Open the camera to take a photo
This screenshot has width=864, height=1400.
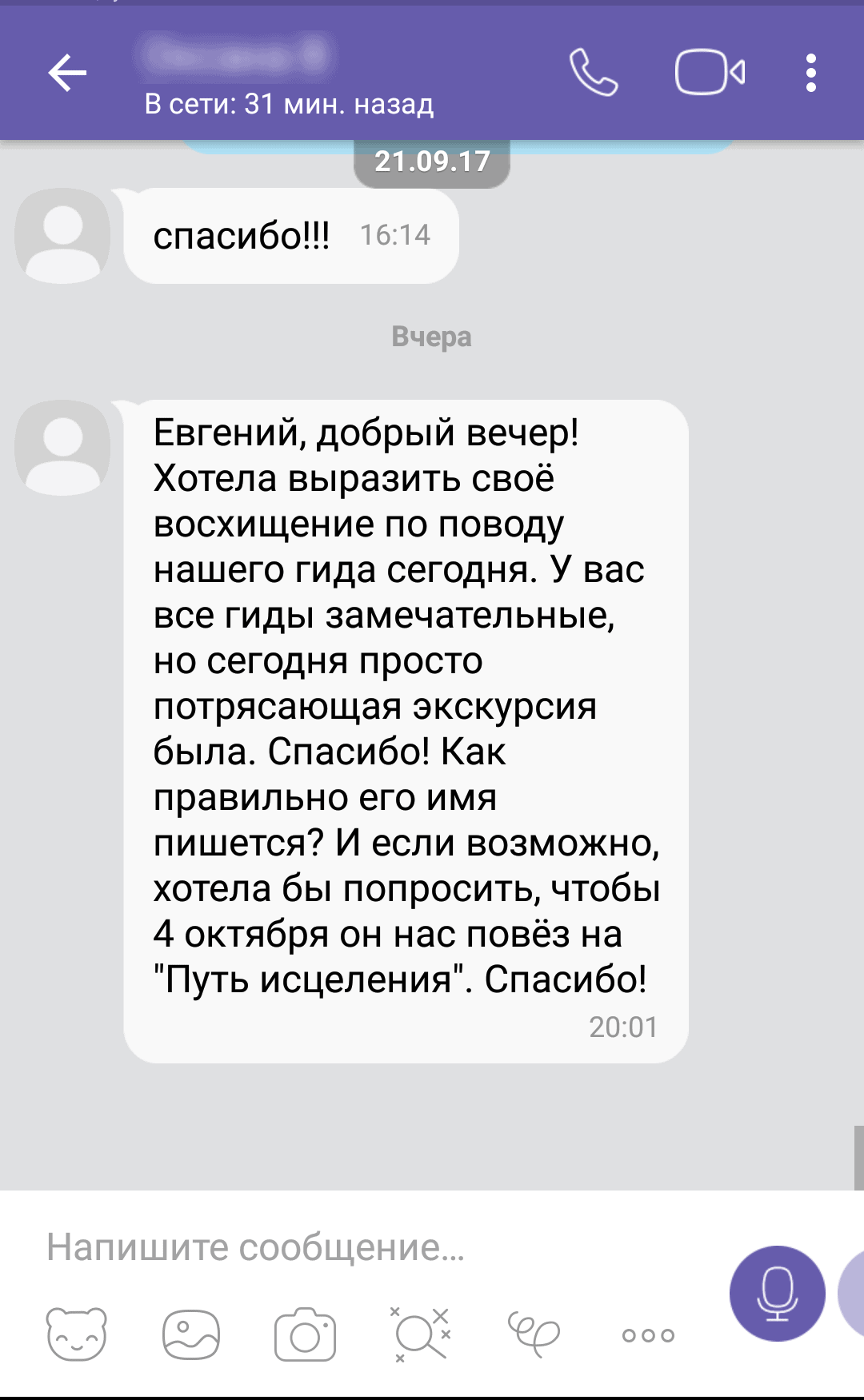[305, 1334]
